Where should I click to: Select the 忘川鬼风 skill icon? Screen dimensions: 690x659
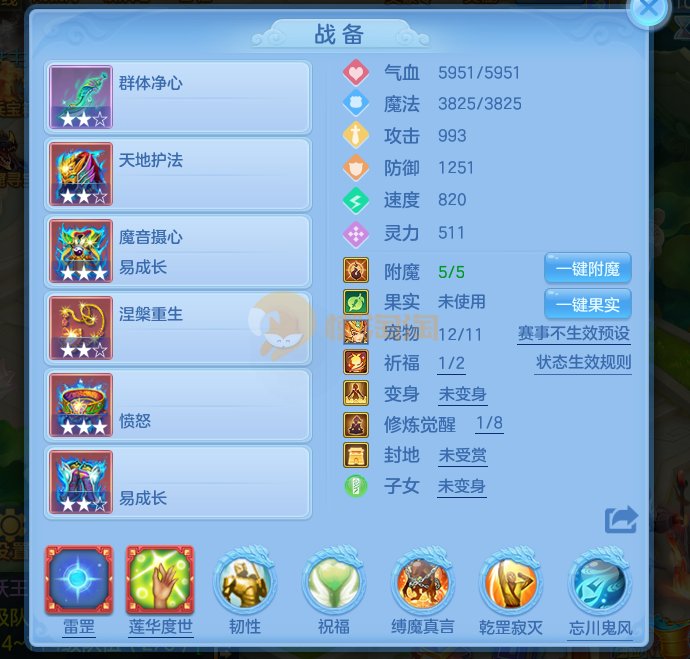point(598,581)
